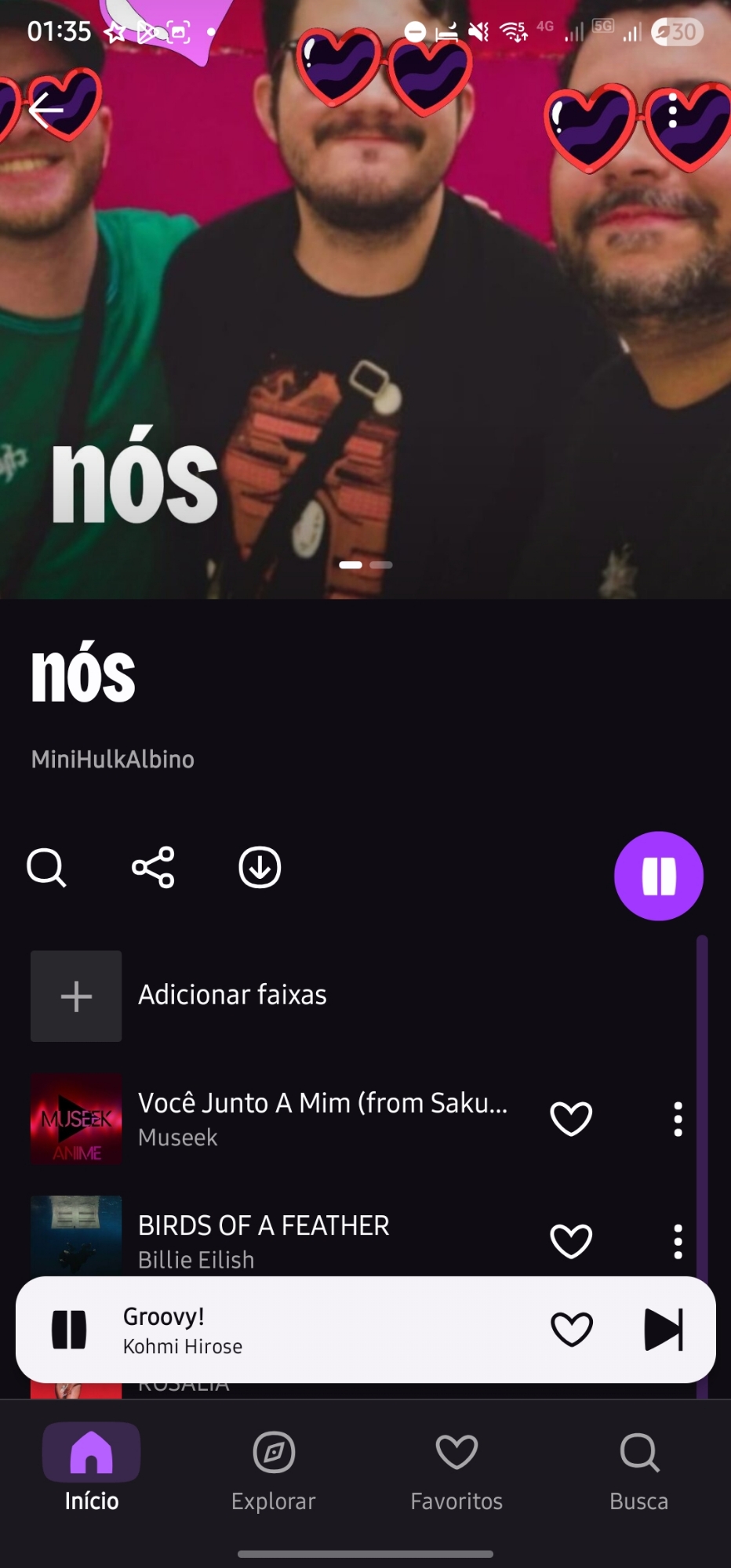Download the nós playlist
Image resolution: width=731 pixels, height=1568 pixels.
point(260,867)
